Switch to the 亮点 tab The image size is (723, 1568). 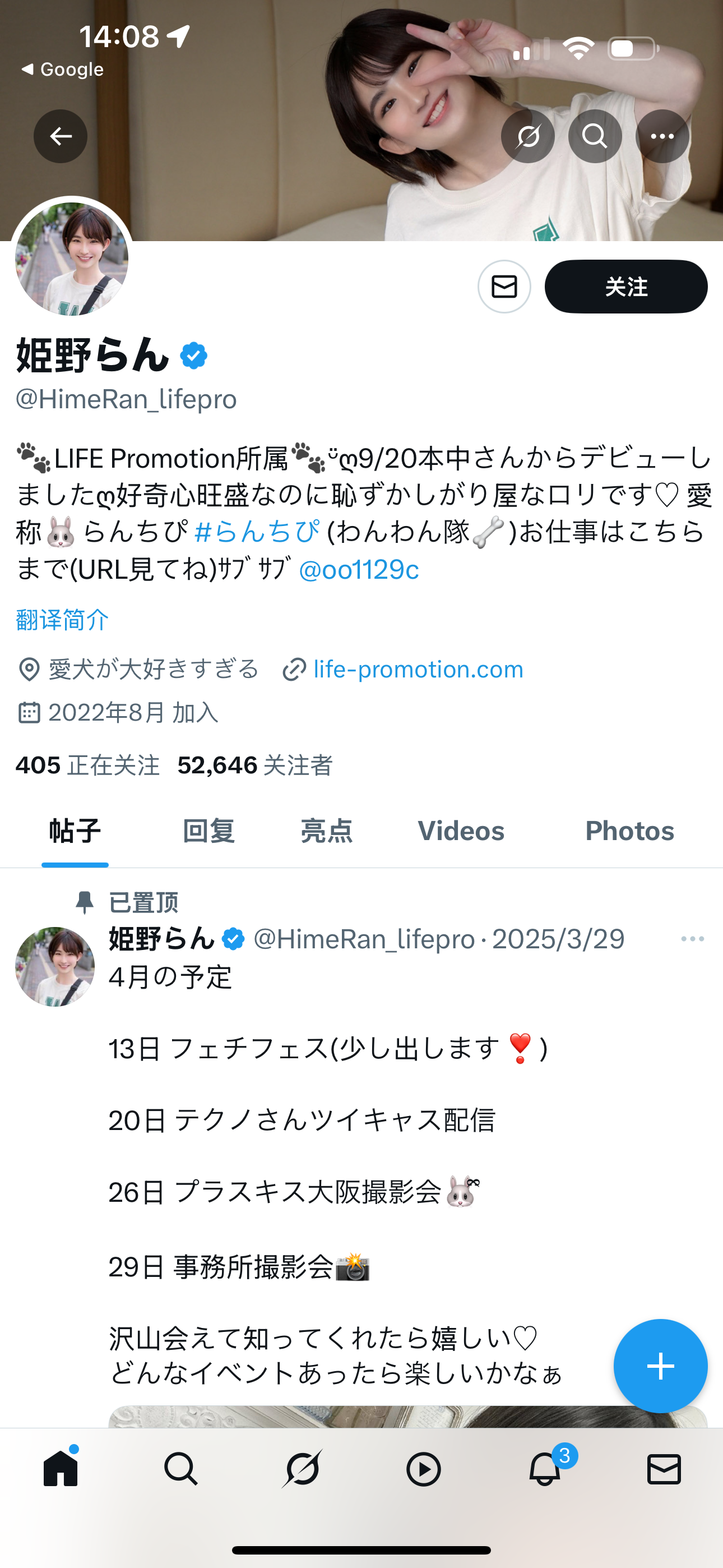tap(327, 831)
